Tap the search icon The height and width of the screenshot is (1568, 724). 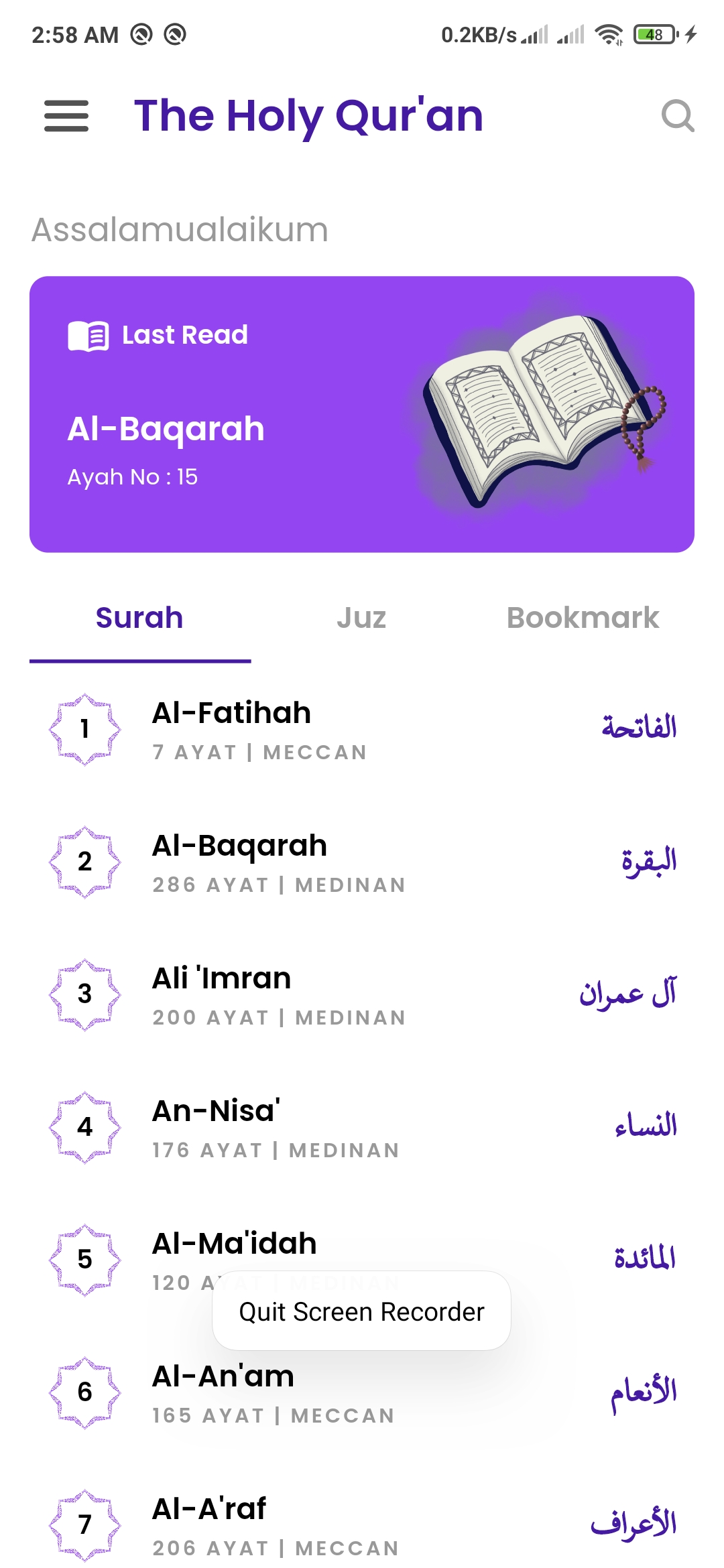click(677, 117)
